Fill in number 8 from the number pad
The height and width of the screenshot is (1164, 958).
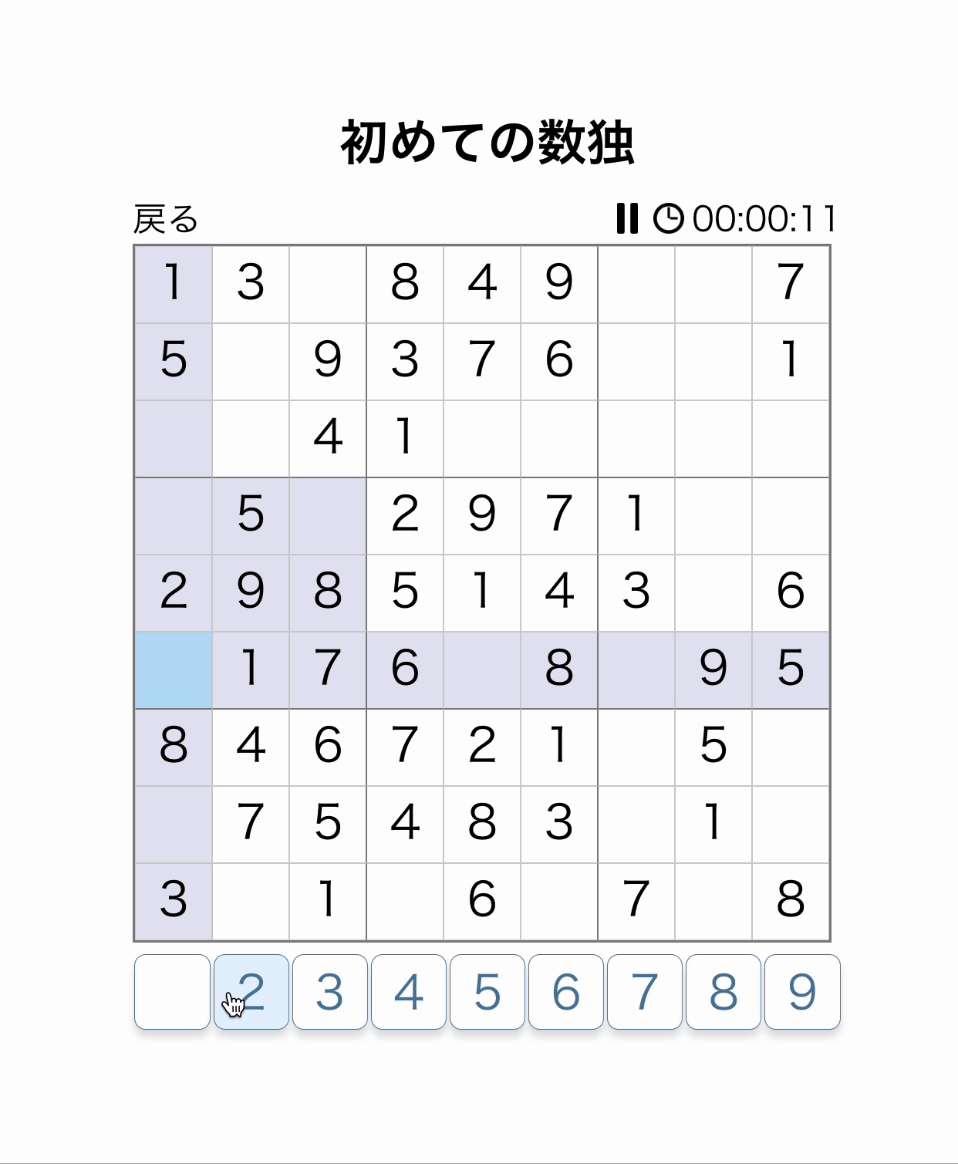pos(723,992)
